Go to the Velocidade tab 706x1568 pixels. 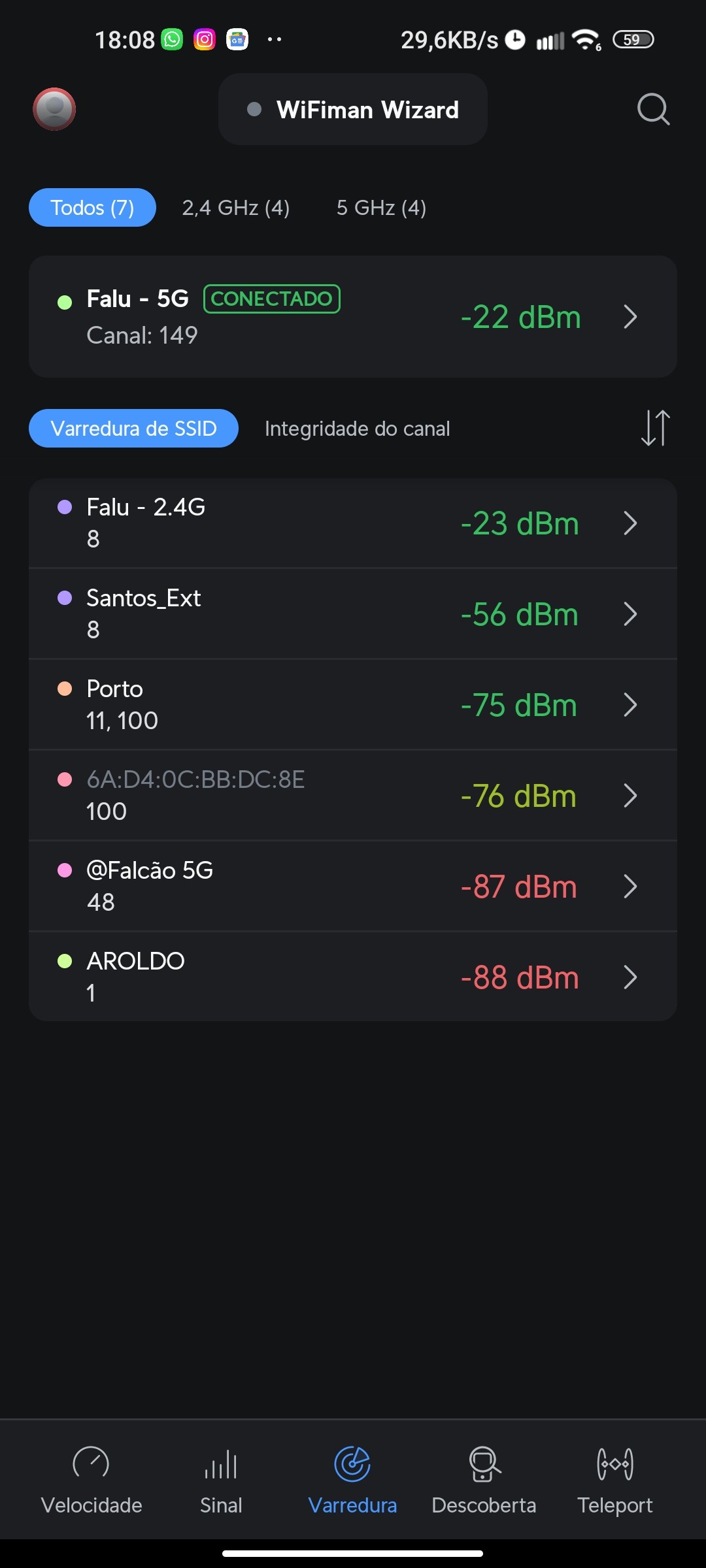click(x=92, y=1480)
